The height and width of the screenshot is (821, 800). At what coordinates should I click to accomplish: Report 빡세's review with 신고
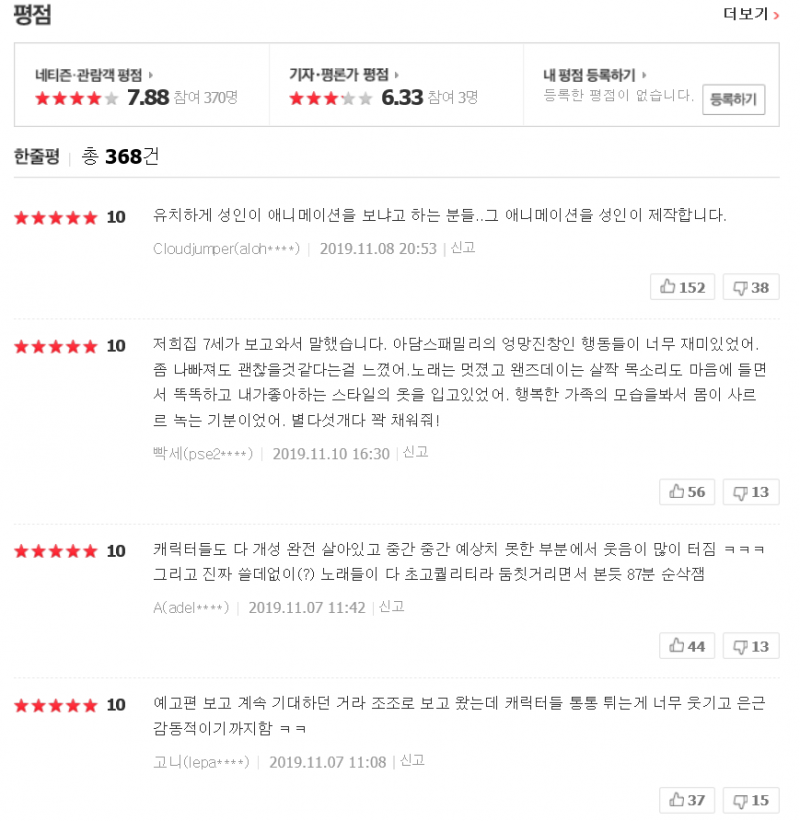click(x=415, y=452)
